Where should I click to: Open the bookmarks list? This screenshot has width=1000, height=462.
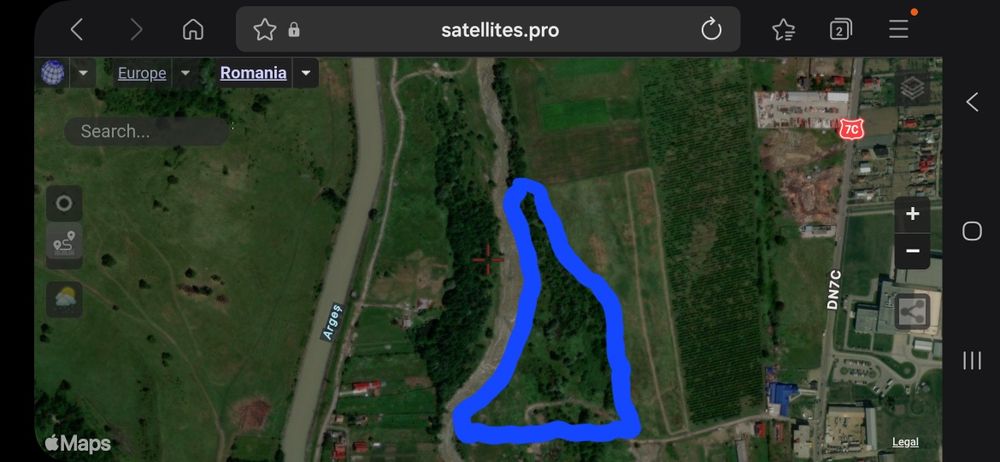tap(784, 30)
